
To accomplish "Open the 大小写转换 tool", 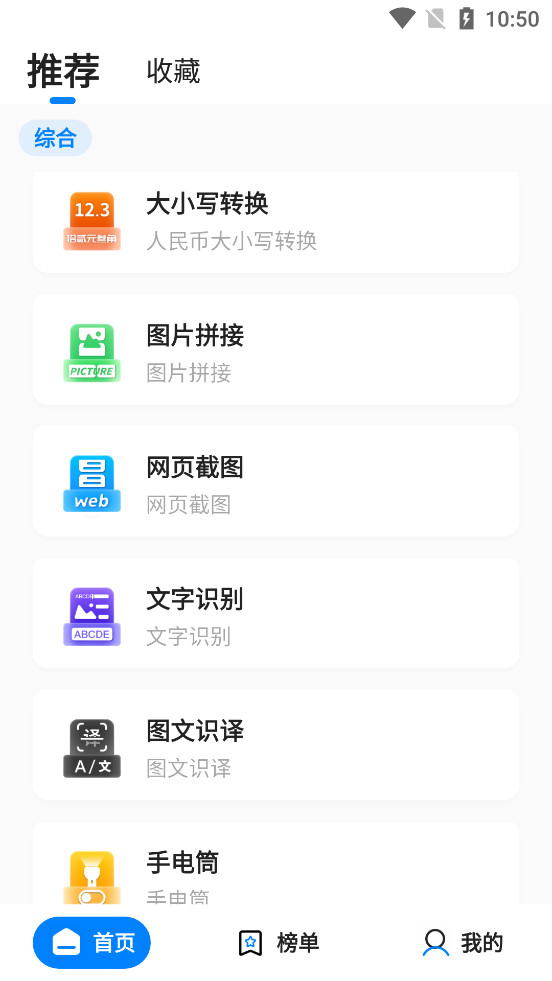I will coord(276,222).
